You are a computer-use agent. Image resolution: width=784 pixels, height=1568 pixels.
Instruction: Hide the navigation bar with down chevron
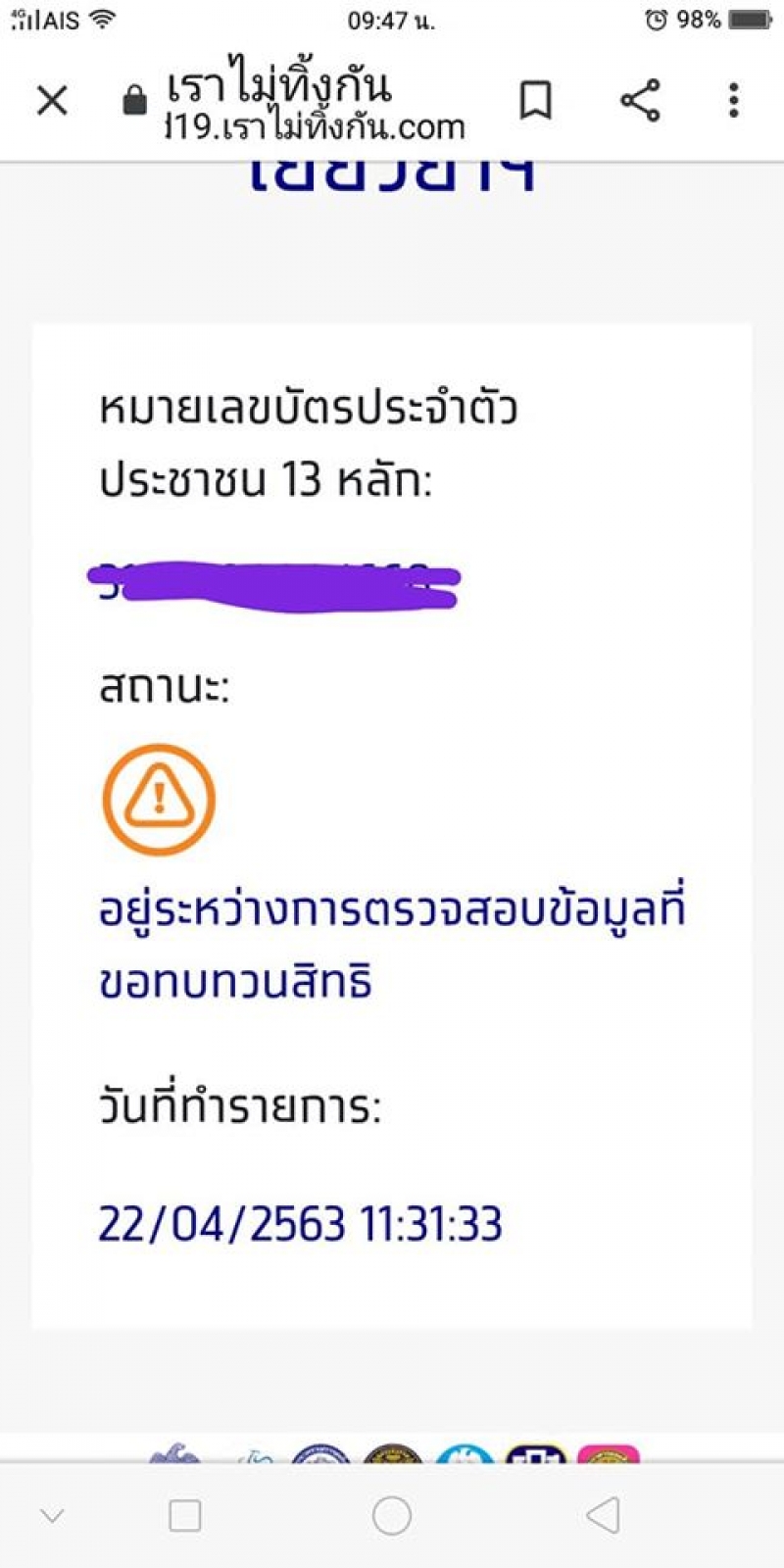(x=52, y=1516)
